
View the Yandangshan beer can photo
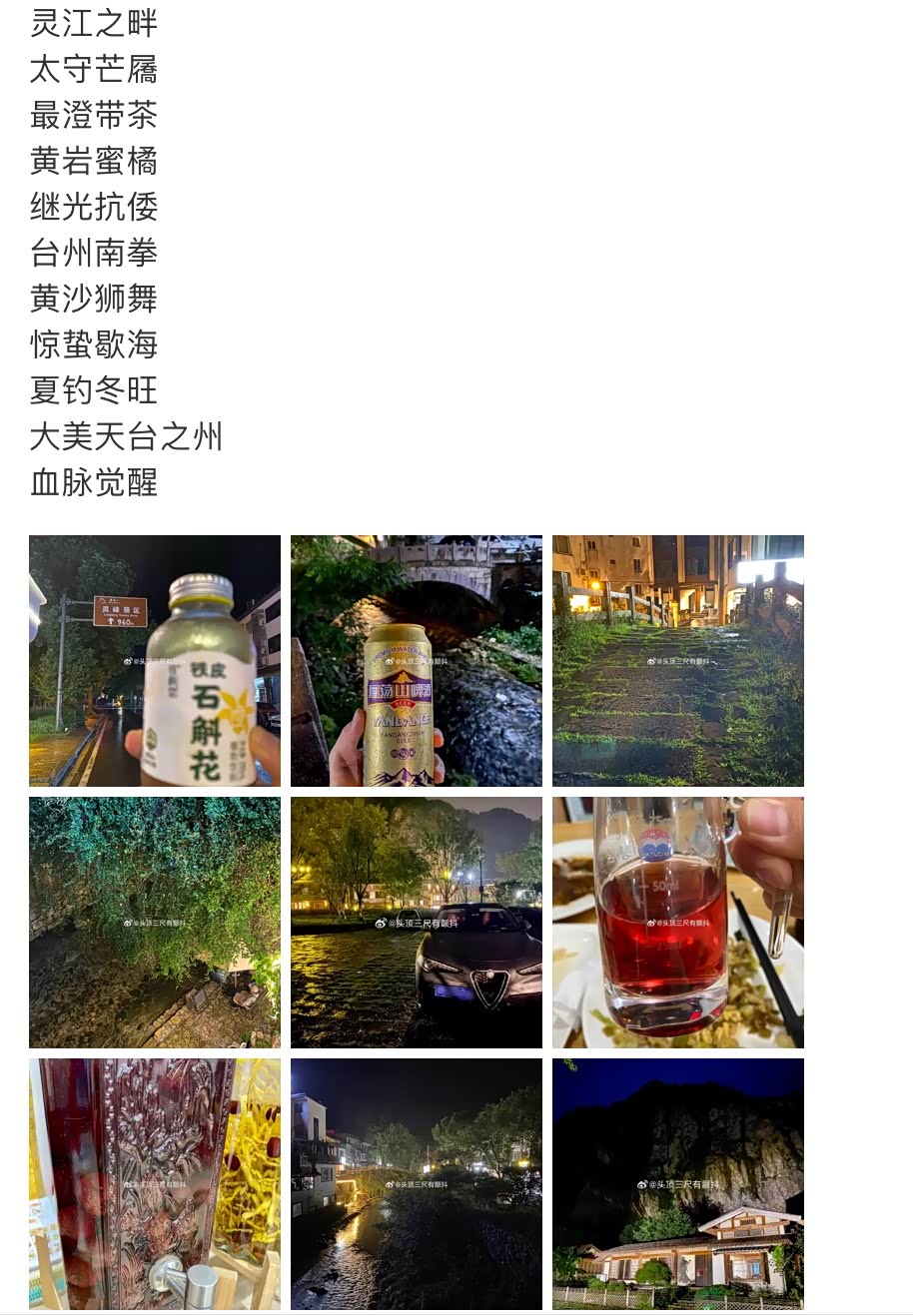click(417, 661)
